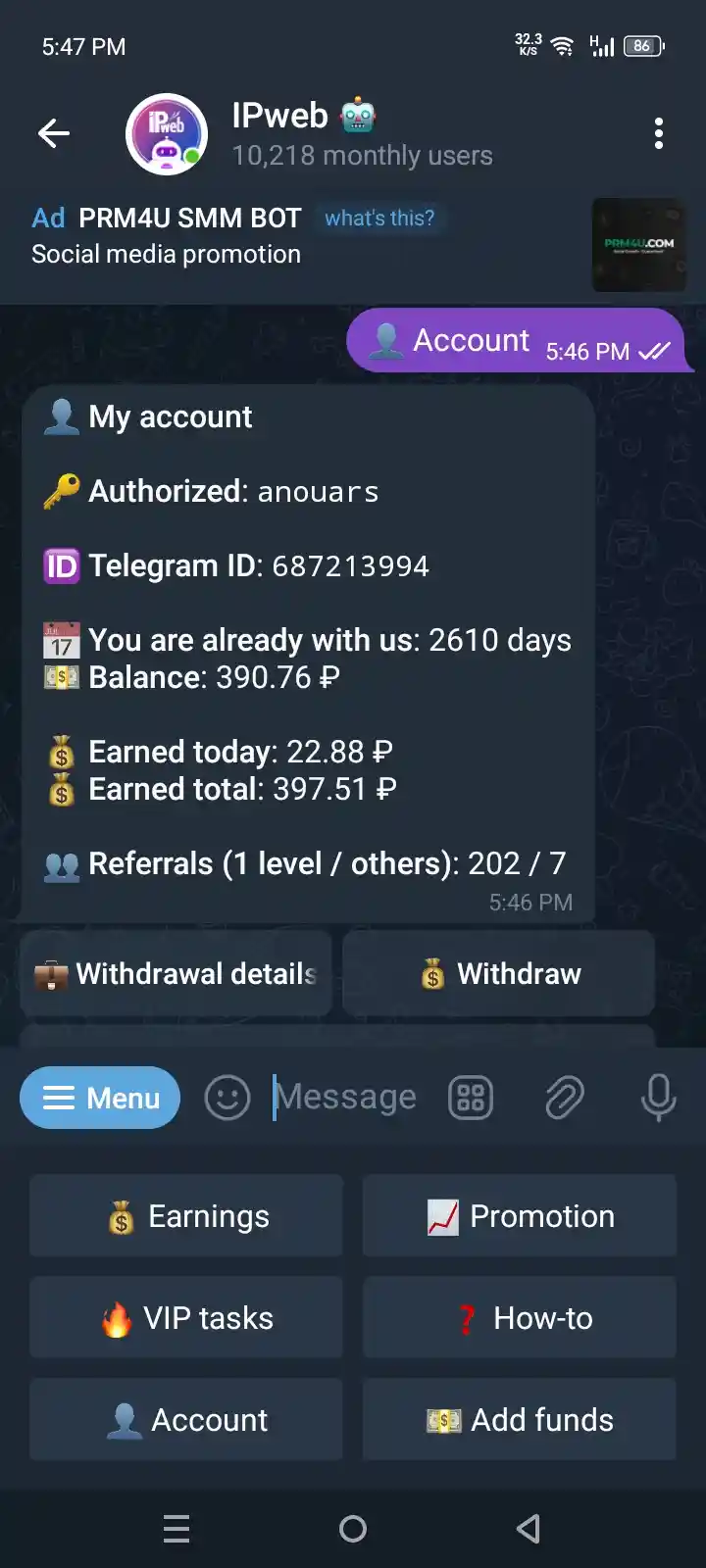Tap the Account keyboard button
This screenshot has width=706, height=1568.
click(186, 1420)
